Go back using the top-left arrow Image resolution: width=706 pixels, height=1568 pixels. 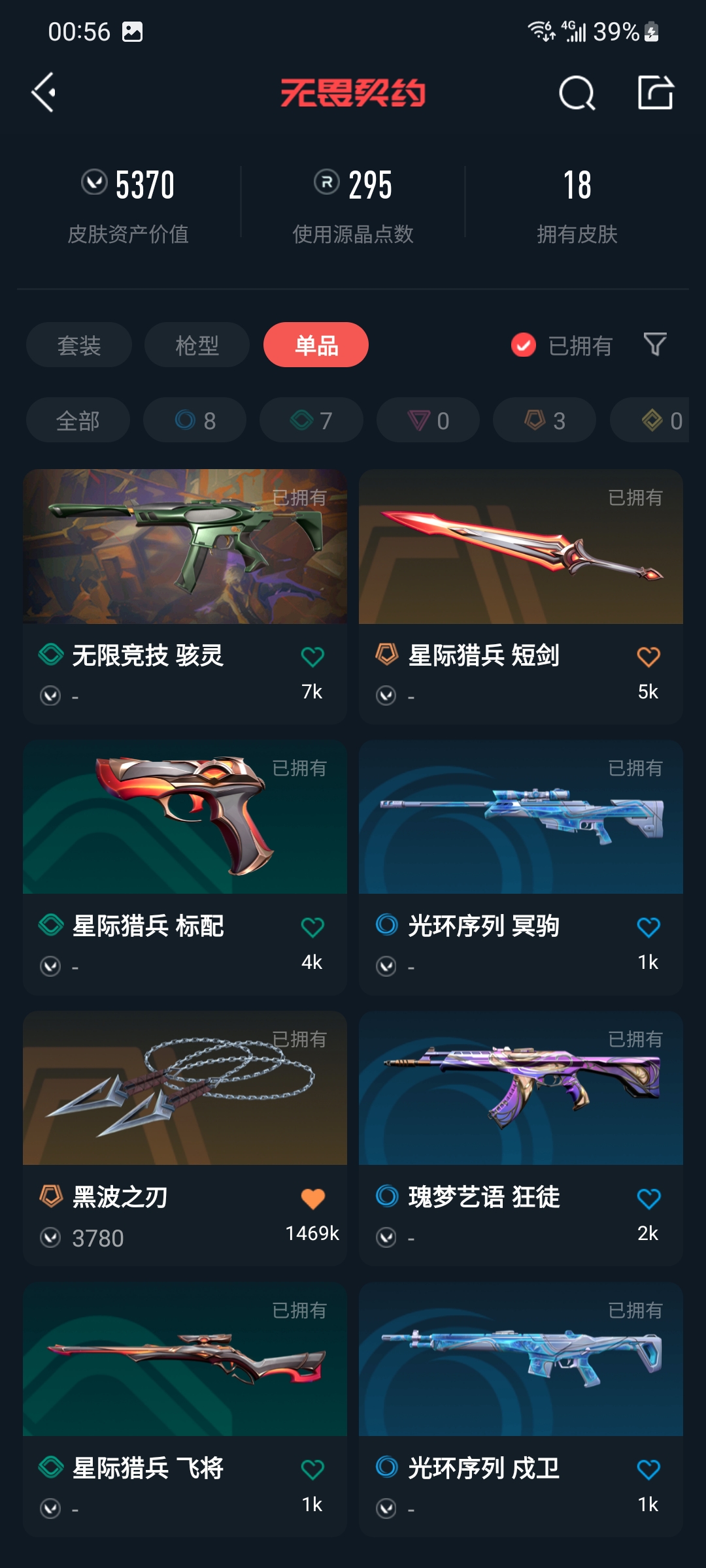44,93
